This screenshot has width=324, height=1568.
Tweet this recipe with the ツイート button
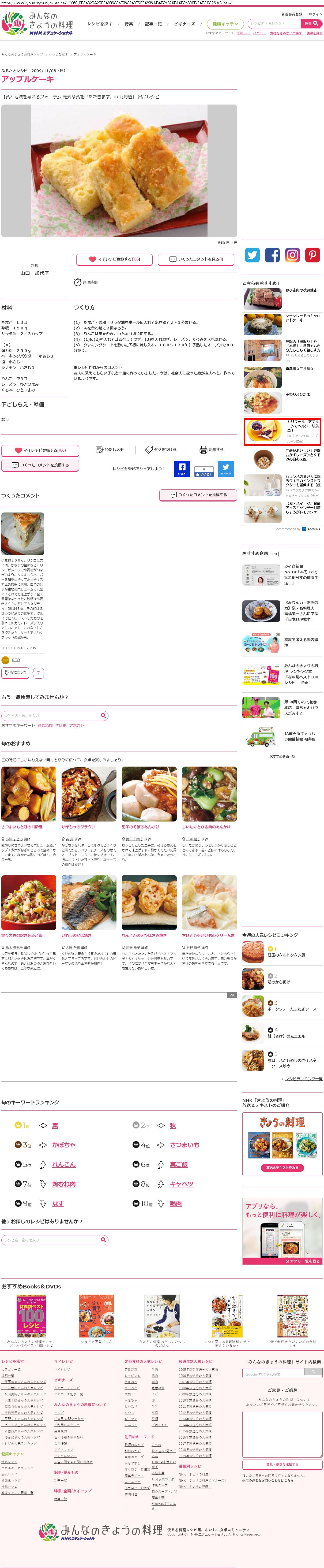(x=225, y=469)
